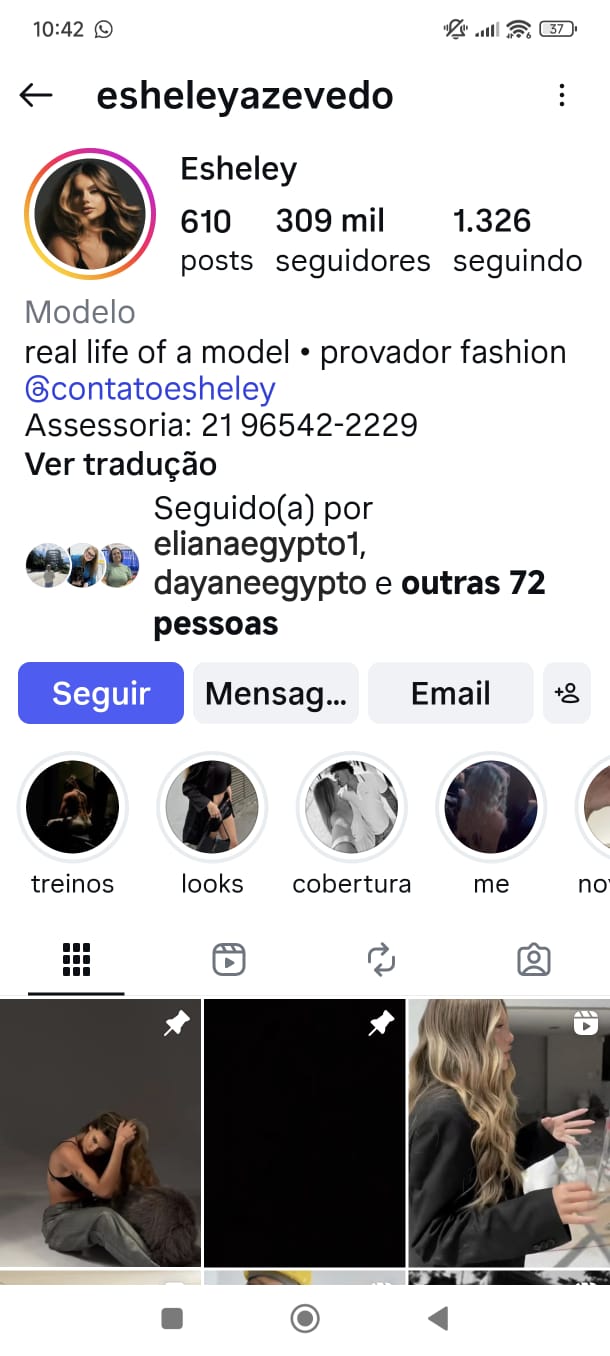Open the first pinned post
The width and height of the screenshot is (610, 1356).
100,1133
